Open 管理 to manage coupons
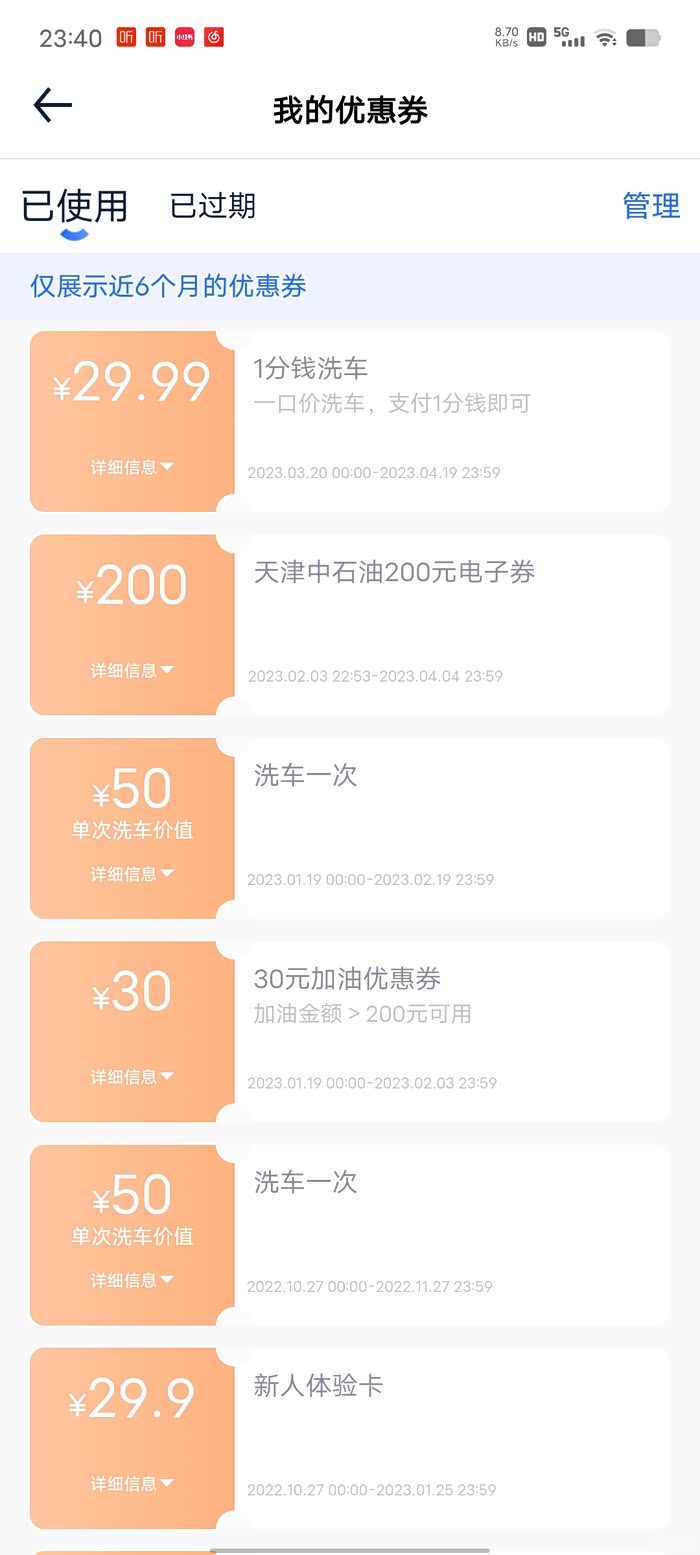Screen dimensions: 700x1555 click(x=651, y=206)
